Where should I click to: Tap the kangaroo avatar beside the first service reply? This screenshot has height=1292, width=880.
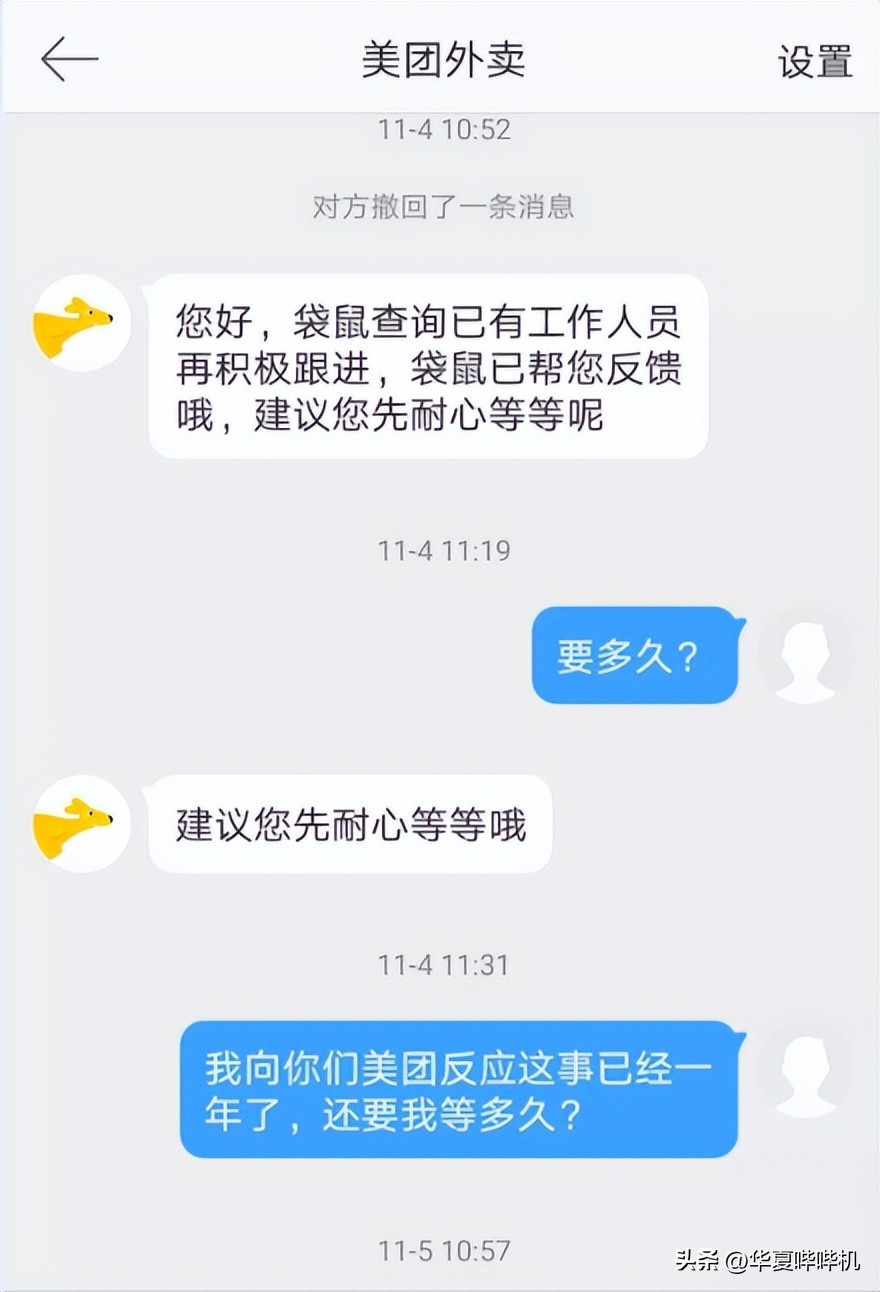pos(80,323)
